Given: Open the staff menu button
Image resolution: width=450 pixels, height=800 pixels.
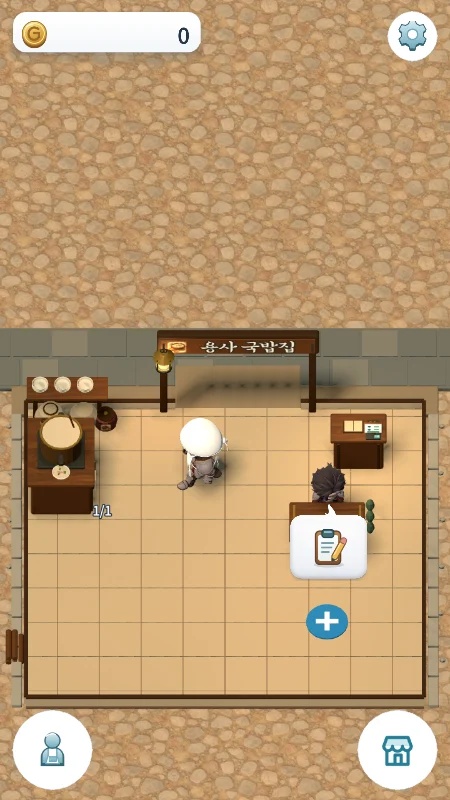Looking at the screenshot, I should click(x=53, y=750).
